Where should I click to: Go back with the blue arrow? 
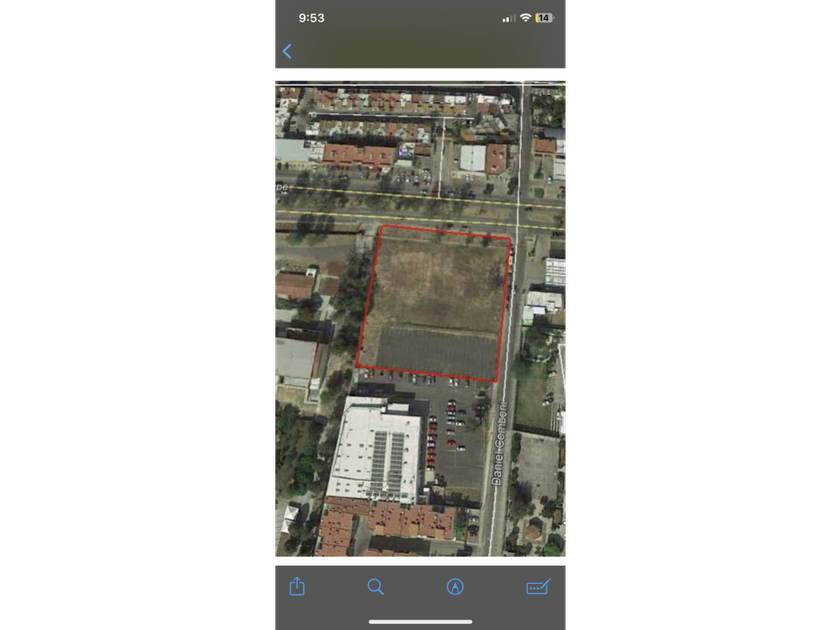(x=287, y=51)
